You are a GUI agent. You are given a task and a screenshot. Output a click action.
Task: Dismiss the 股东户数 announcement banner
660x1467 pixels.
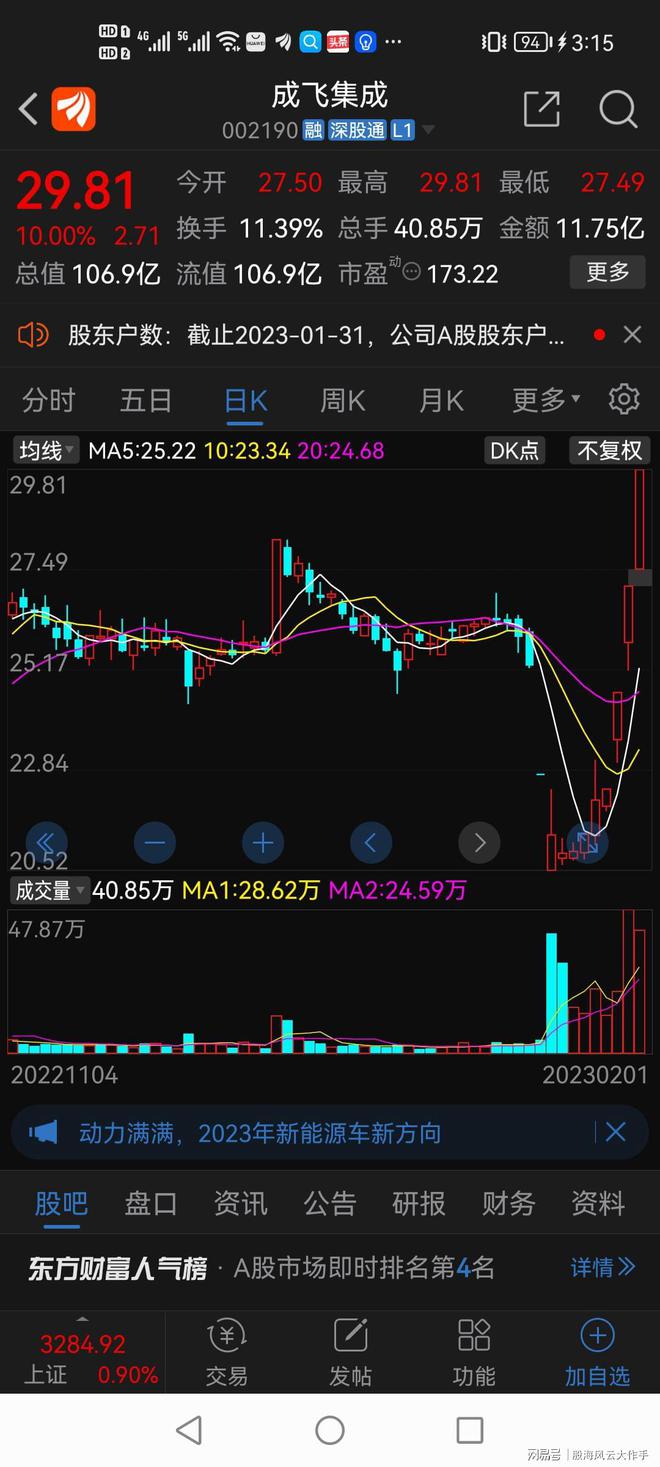coord(632,335)
